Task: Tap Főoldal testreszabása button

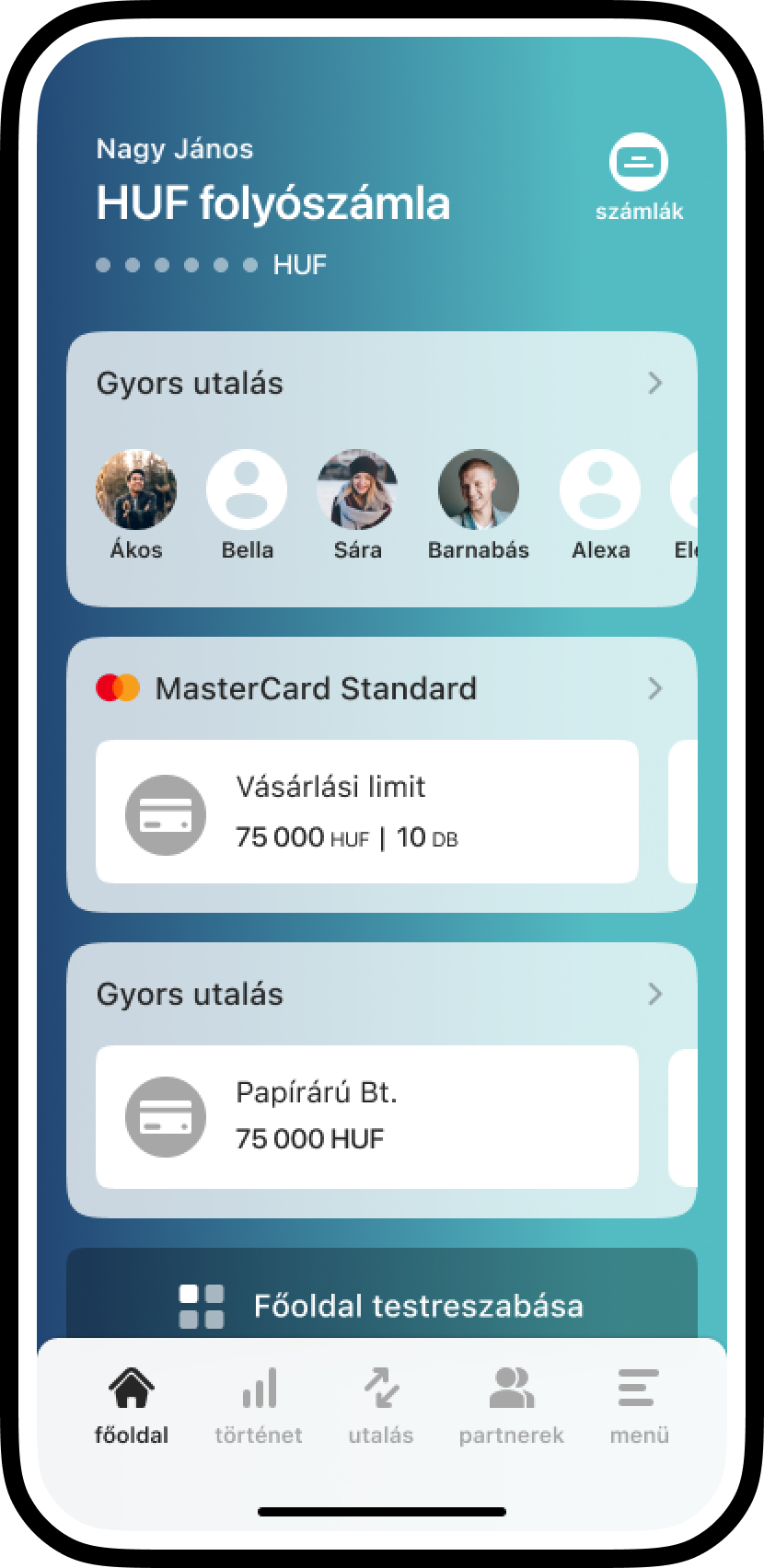Action: 381,1305
